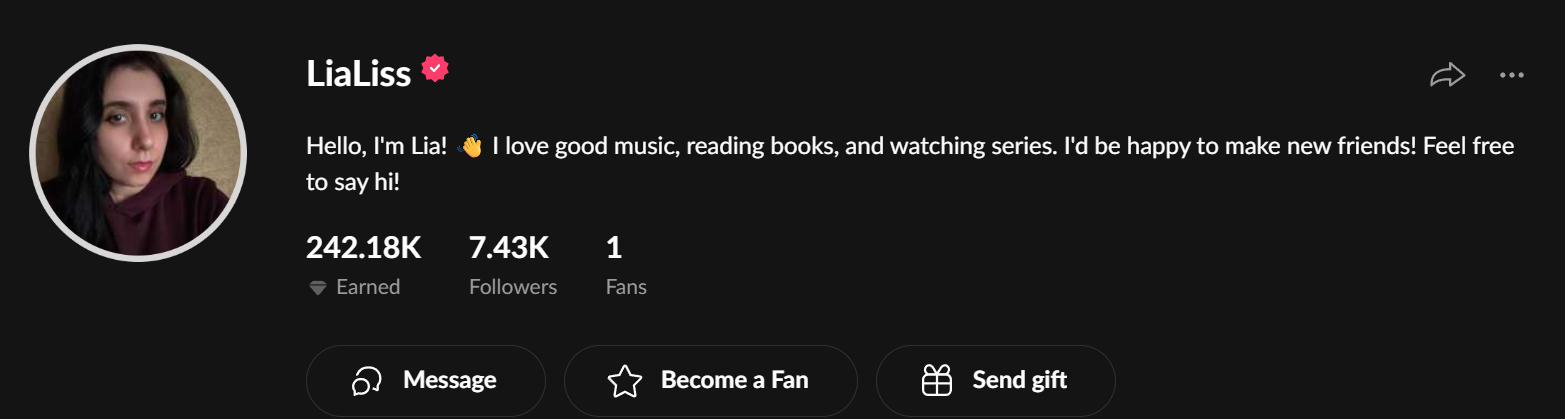The width and height of the screenshot is (1565, 419).
Task: View the Fans list
Action: click(x=625, y=265)
